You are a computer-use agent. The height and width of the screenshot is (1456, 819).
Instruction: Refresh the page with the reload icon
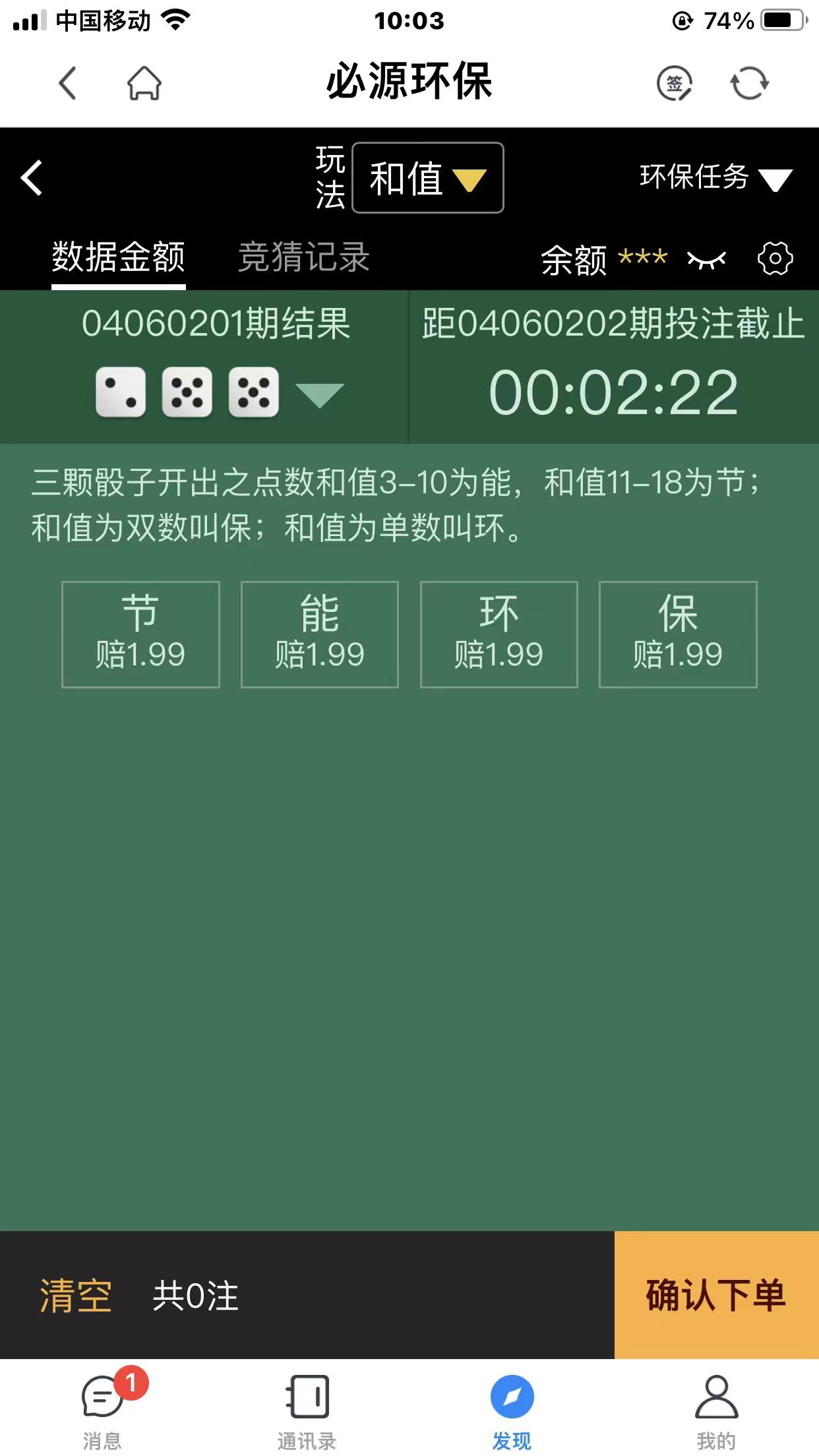[x=749, y=83]
